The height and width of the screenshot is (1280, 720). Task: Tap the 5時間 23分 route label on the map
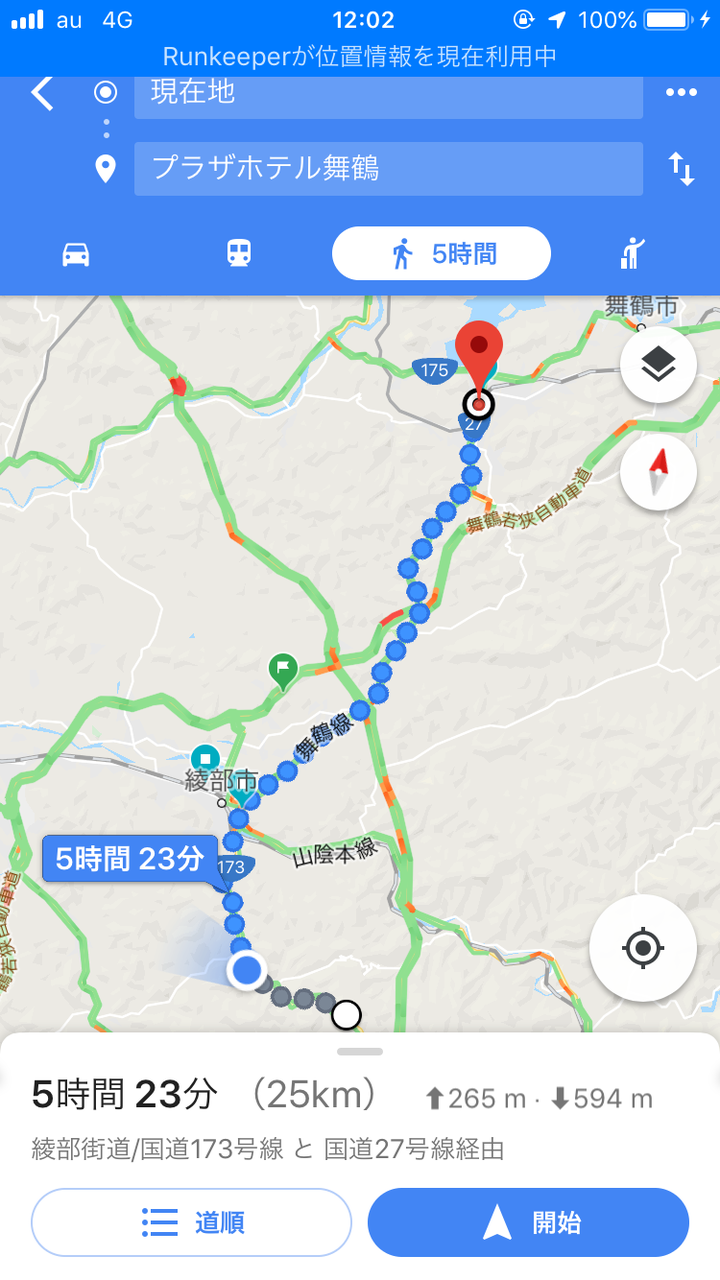click(x=130, y=858)
